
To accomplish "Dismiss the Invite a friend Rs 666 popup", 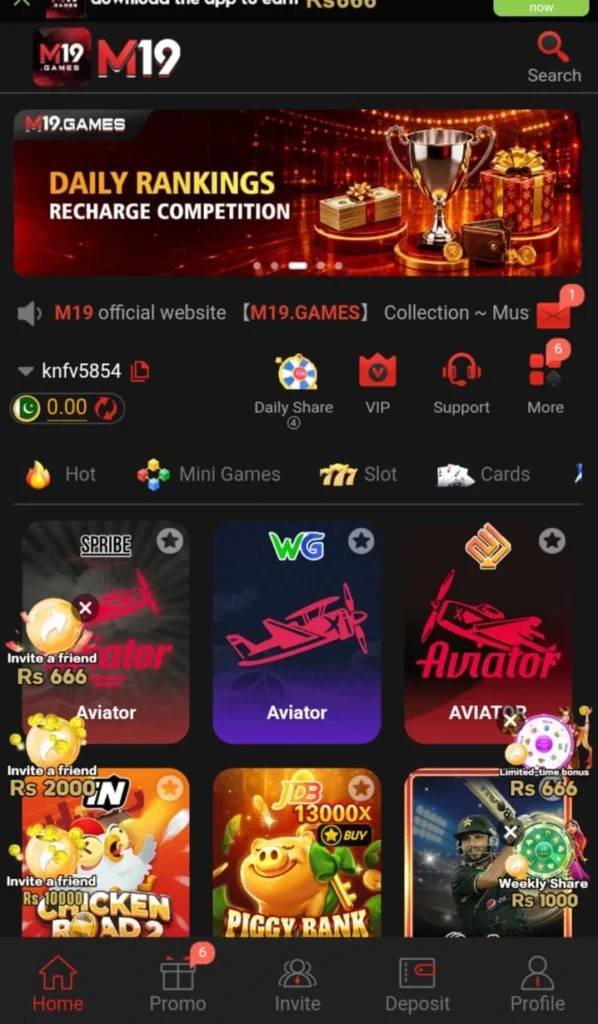I will pyautogui.click(x=86, y=609).
